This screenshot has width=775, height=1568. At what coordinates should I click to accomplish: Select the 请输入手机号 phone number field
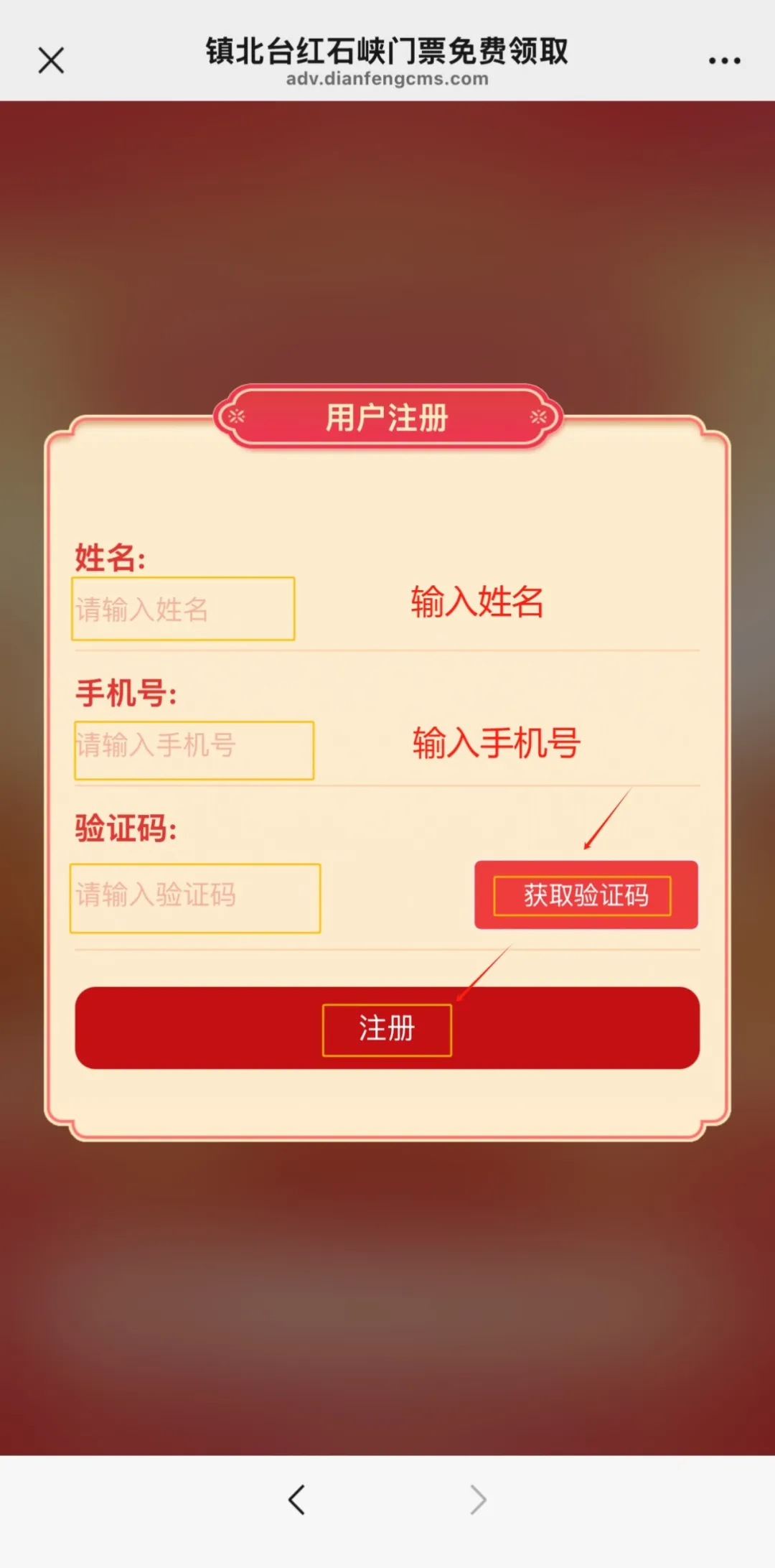point(194,750)
